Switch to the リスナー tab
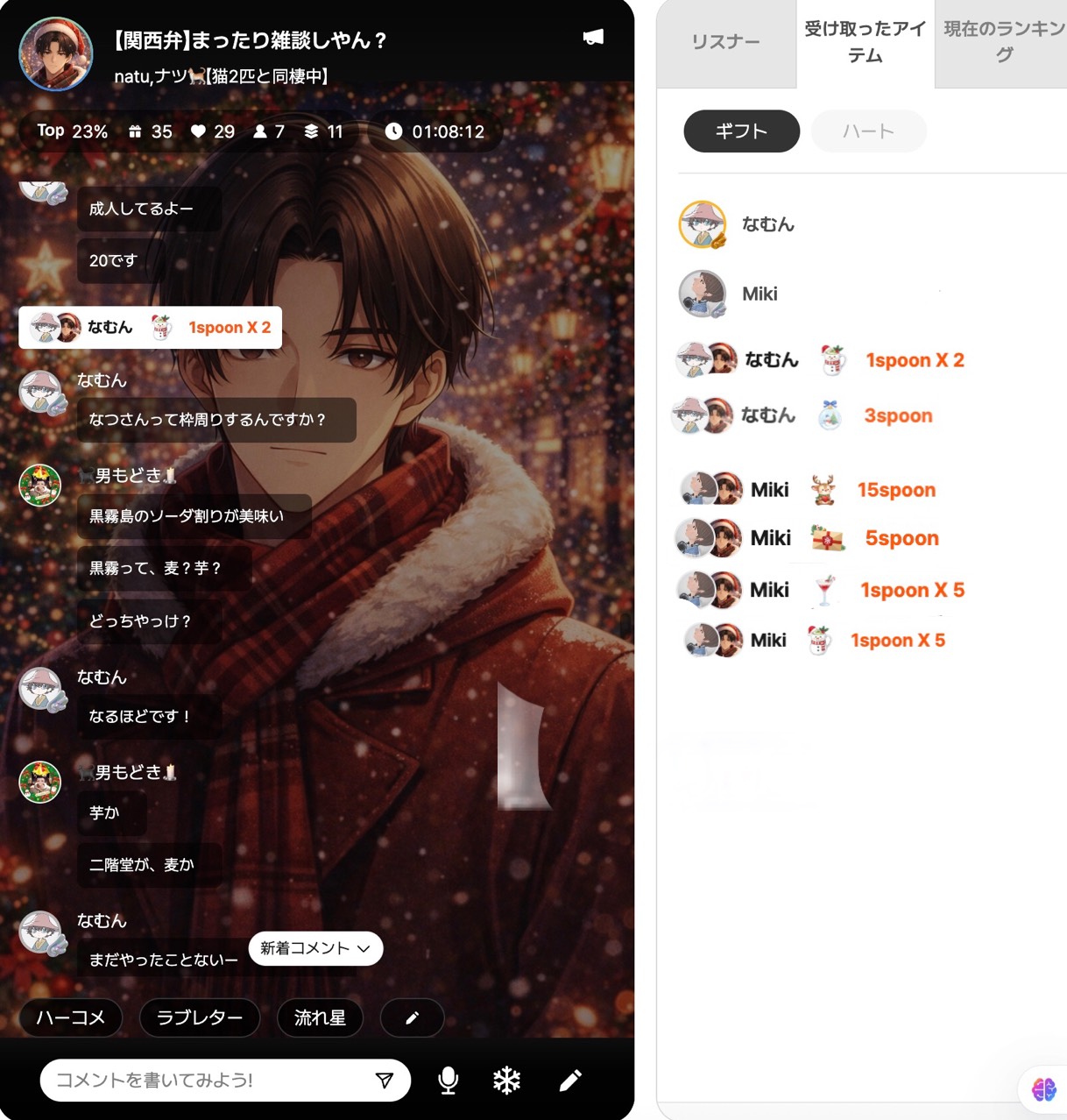This screenshot has width=1067, height=1120. coord(725,42)
